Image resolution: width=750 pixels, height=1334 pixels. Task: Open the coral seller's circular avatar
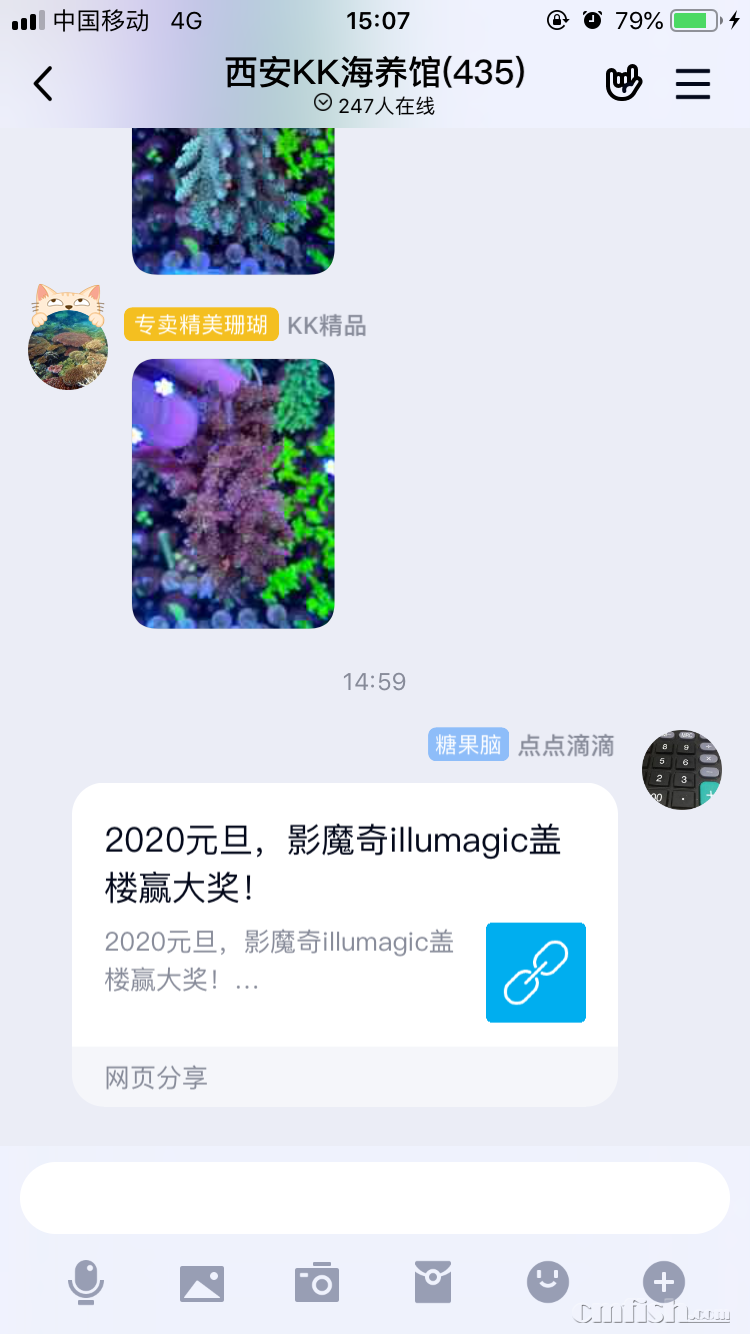coord(67,335)
